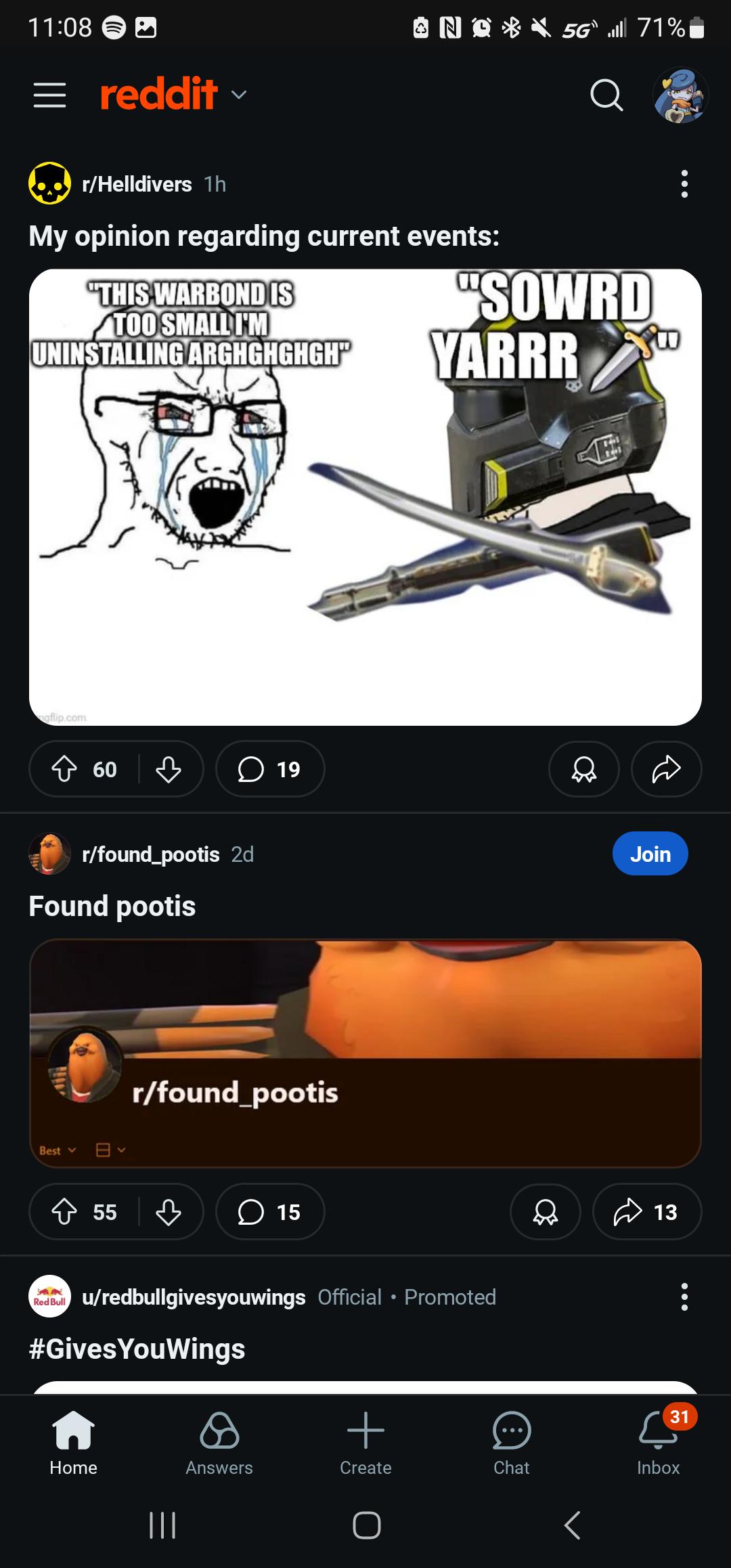Image resolution: width=731 pixels, height=1568 pixels.
Task: Share the Found pootis post
Action: tap(647, 1212)
